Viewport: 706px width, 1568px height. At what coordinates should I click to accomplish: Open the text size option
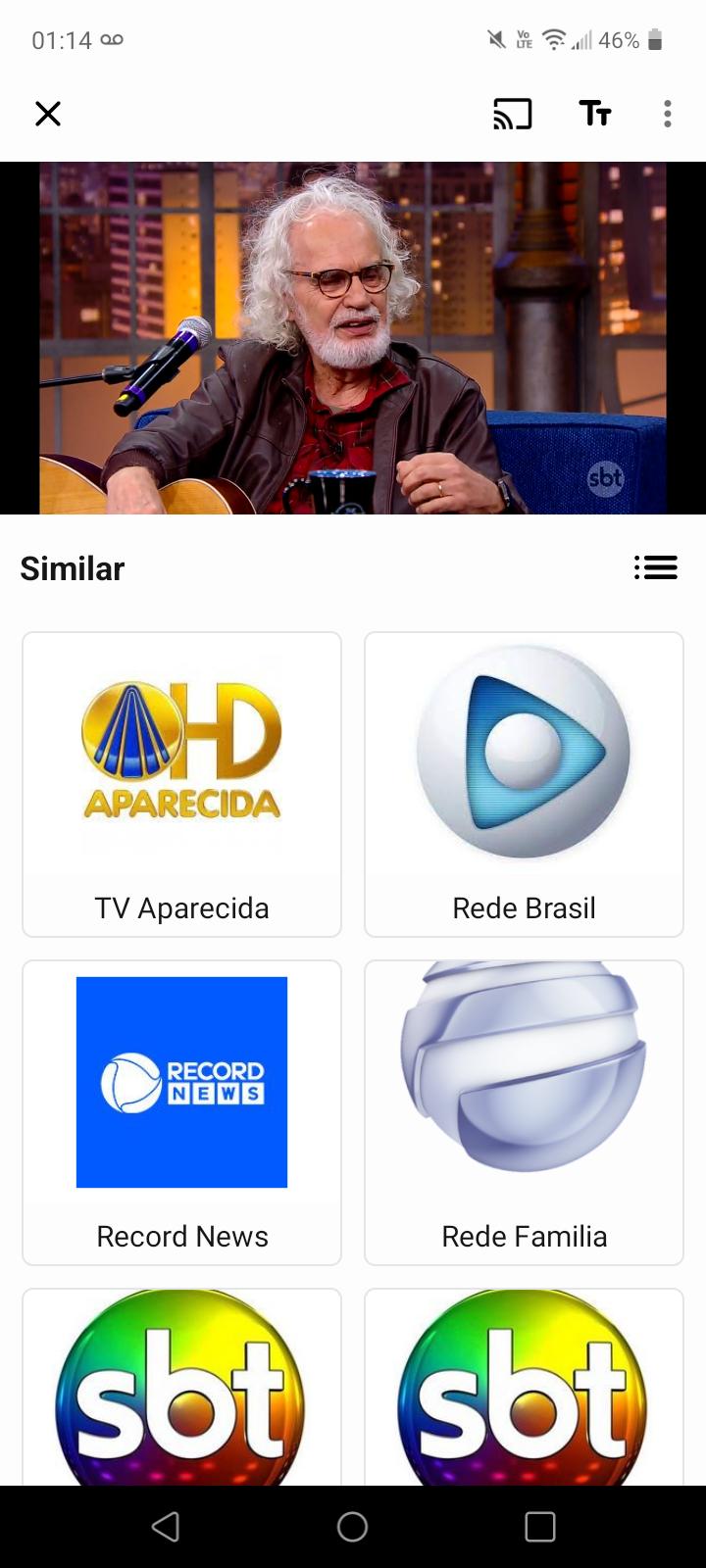594,114
